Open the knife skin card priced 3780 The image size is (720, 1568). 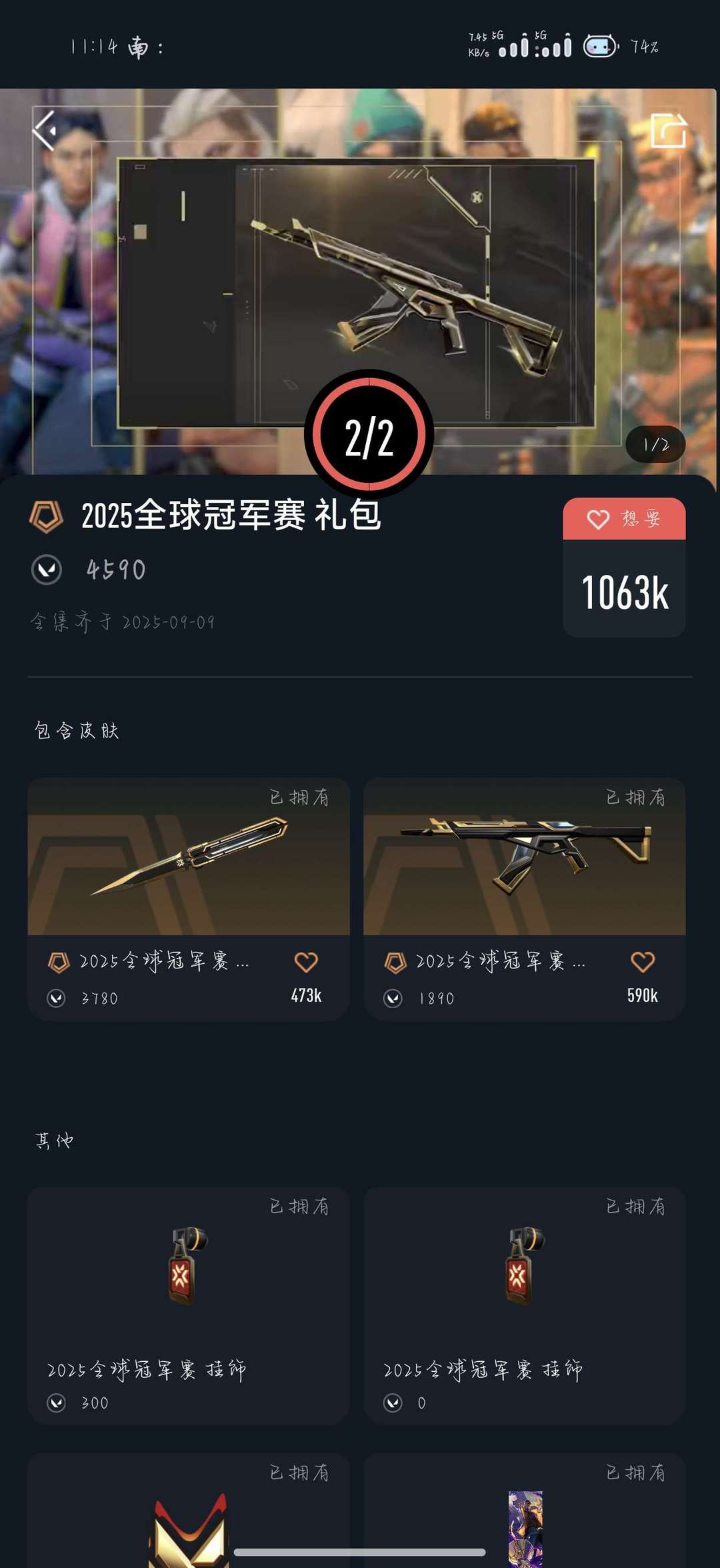click(x=188, y=867)
